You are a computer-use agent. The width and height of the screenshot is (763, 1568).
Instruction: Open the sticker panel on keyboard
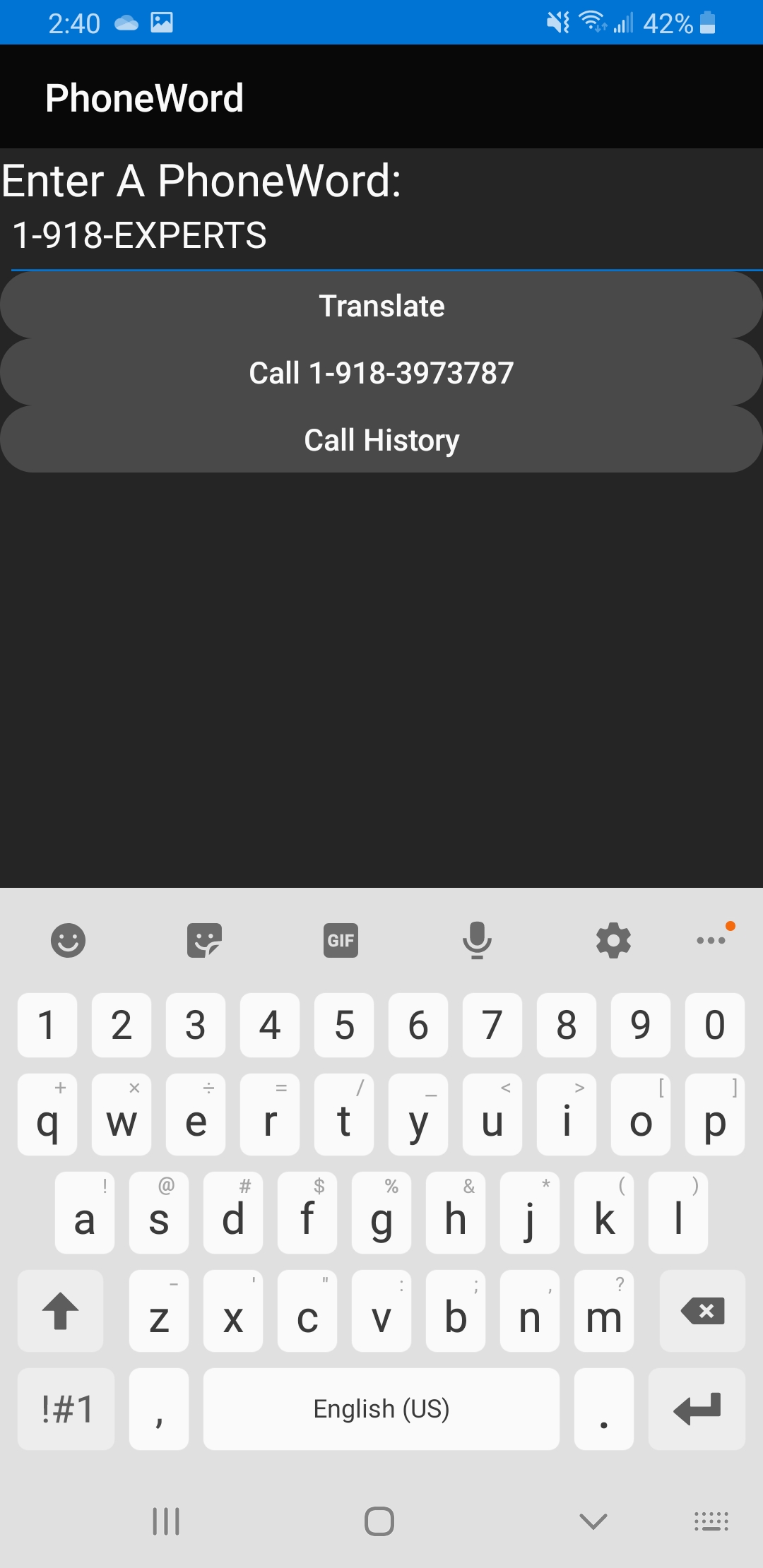pyautogui.click(x=204, y=940)
